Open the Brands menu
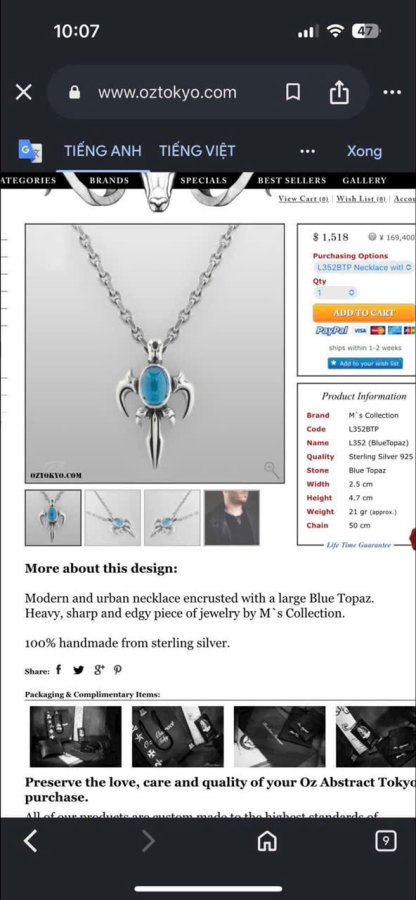This screenshot has height=900, width=416. point(109,180)
